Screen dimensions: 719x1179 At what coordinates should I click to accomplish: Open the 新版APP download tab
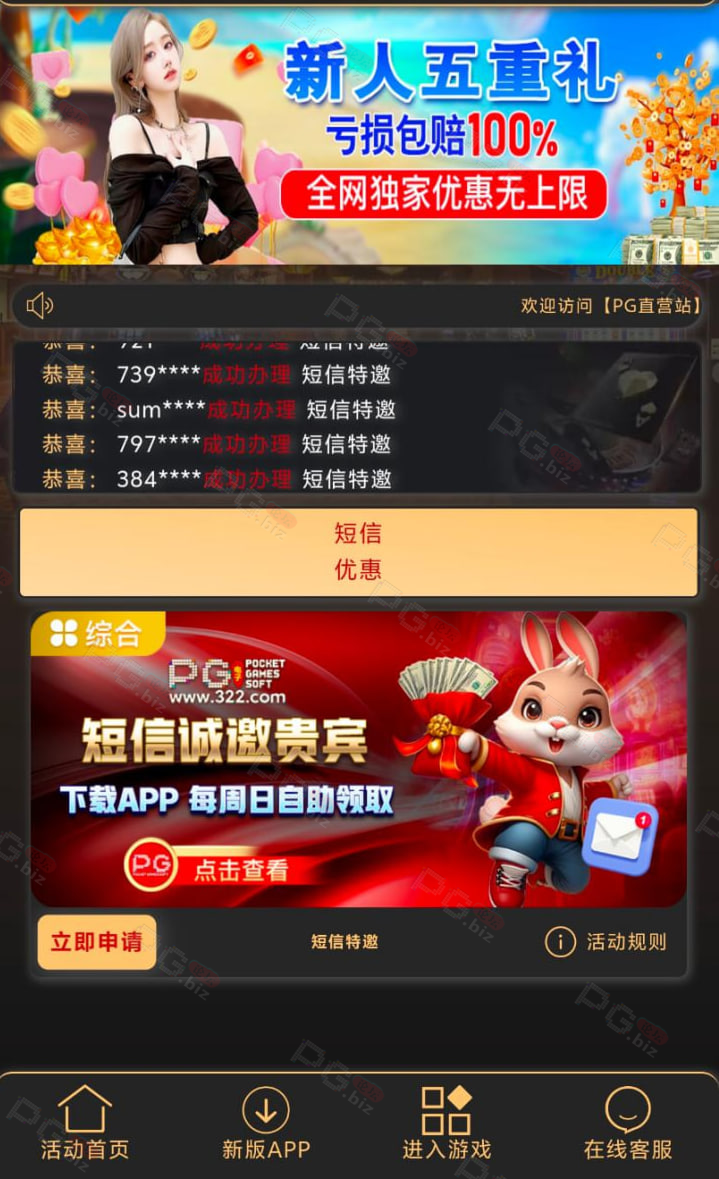[265, 1124]
